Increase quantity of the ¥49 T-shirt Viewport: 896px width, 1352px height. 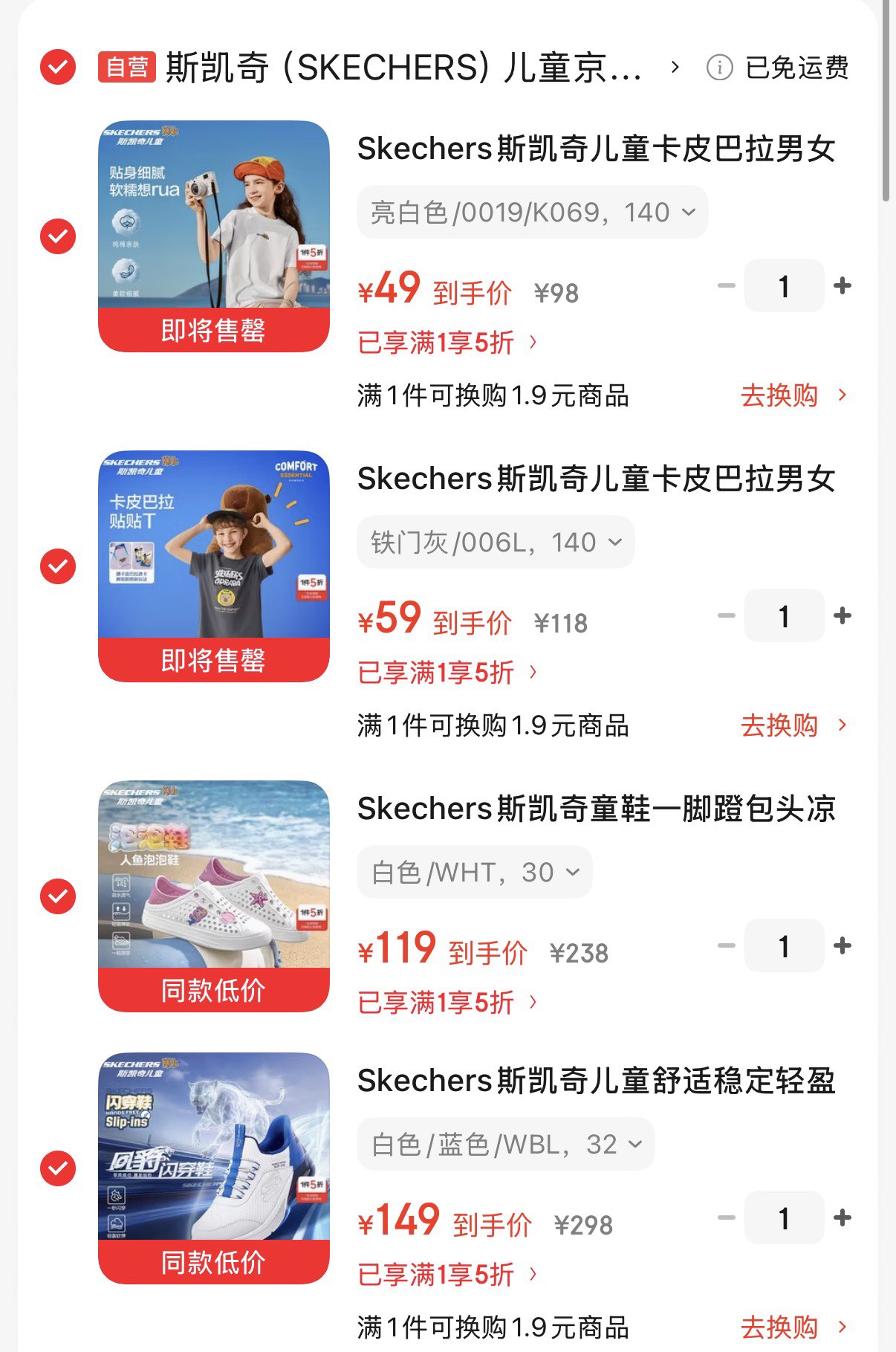[842, 286]
